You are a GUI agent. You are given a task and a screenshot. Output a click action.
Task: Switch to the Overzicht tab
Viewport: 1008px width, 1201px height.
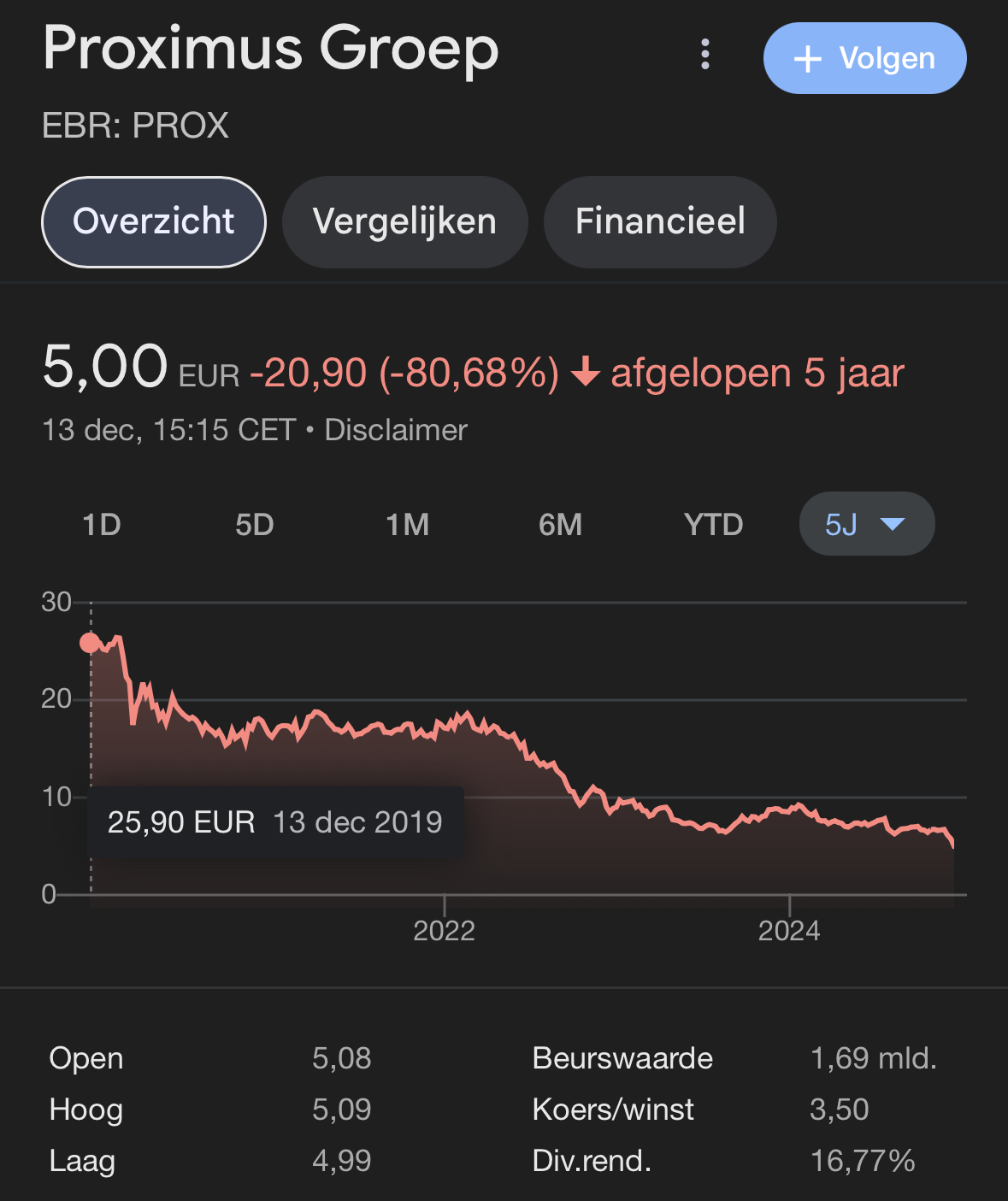point(154,221)
